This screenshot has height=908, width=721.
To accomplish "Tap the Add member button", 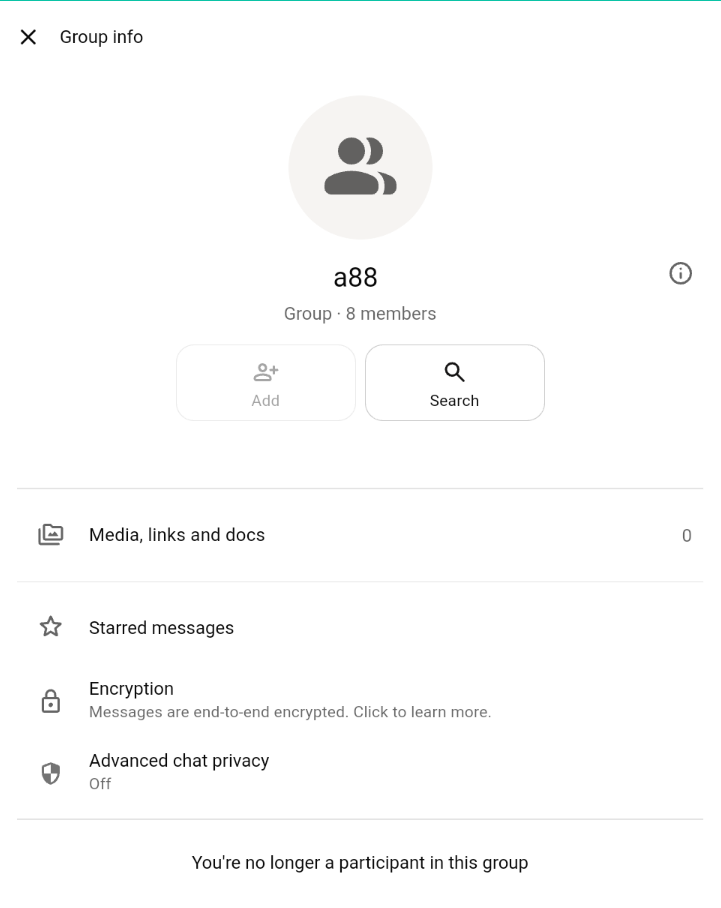I will (266, 383).
